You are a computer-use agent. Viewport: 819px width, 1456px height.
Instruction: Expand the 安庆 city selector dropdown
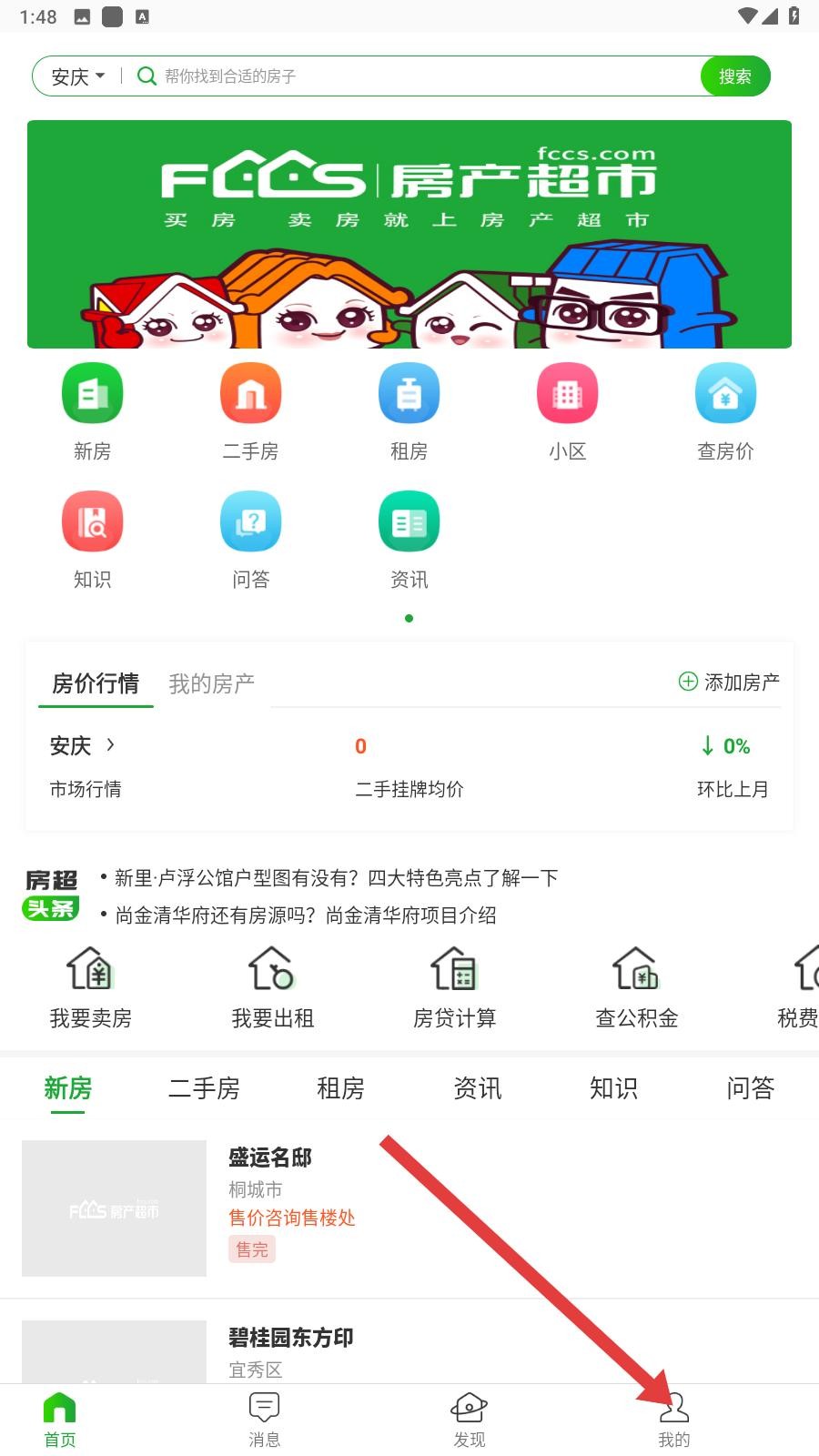click(76, 76)
